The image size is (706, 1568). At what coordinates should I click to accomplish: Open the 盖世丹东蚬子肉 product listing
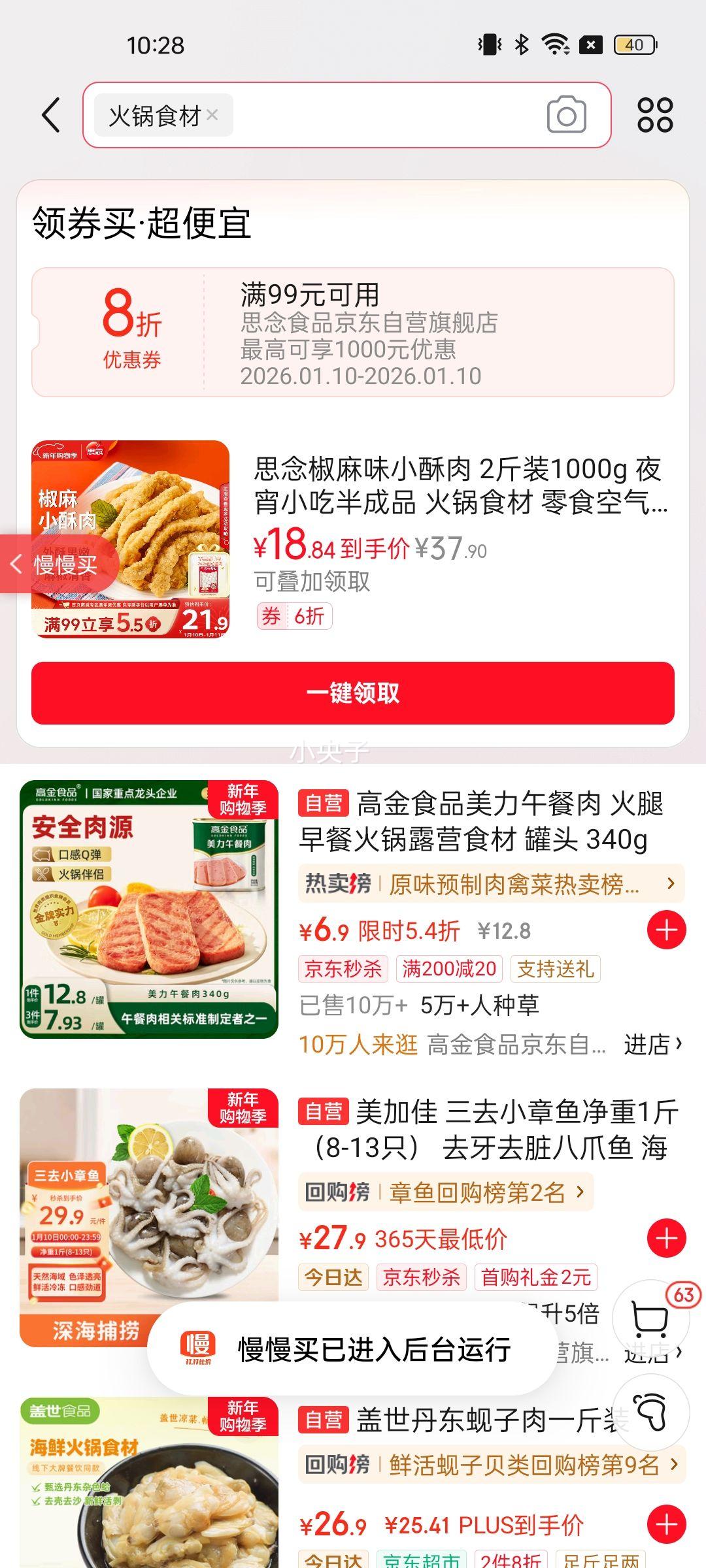tap(458, 1420)
